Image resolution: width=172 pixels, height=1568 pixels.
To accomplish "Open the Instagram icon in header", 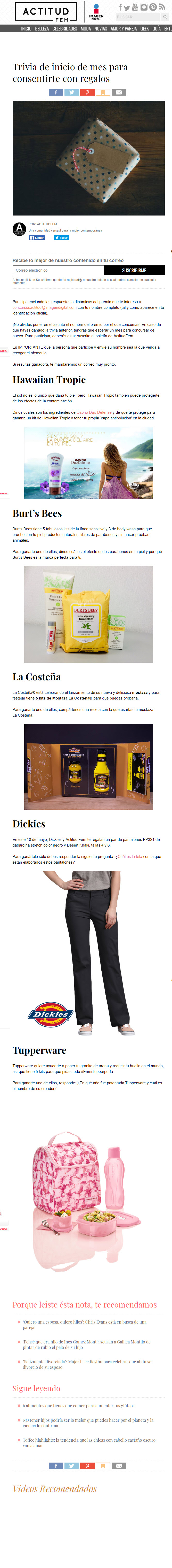I will (144, 7).
